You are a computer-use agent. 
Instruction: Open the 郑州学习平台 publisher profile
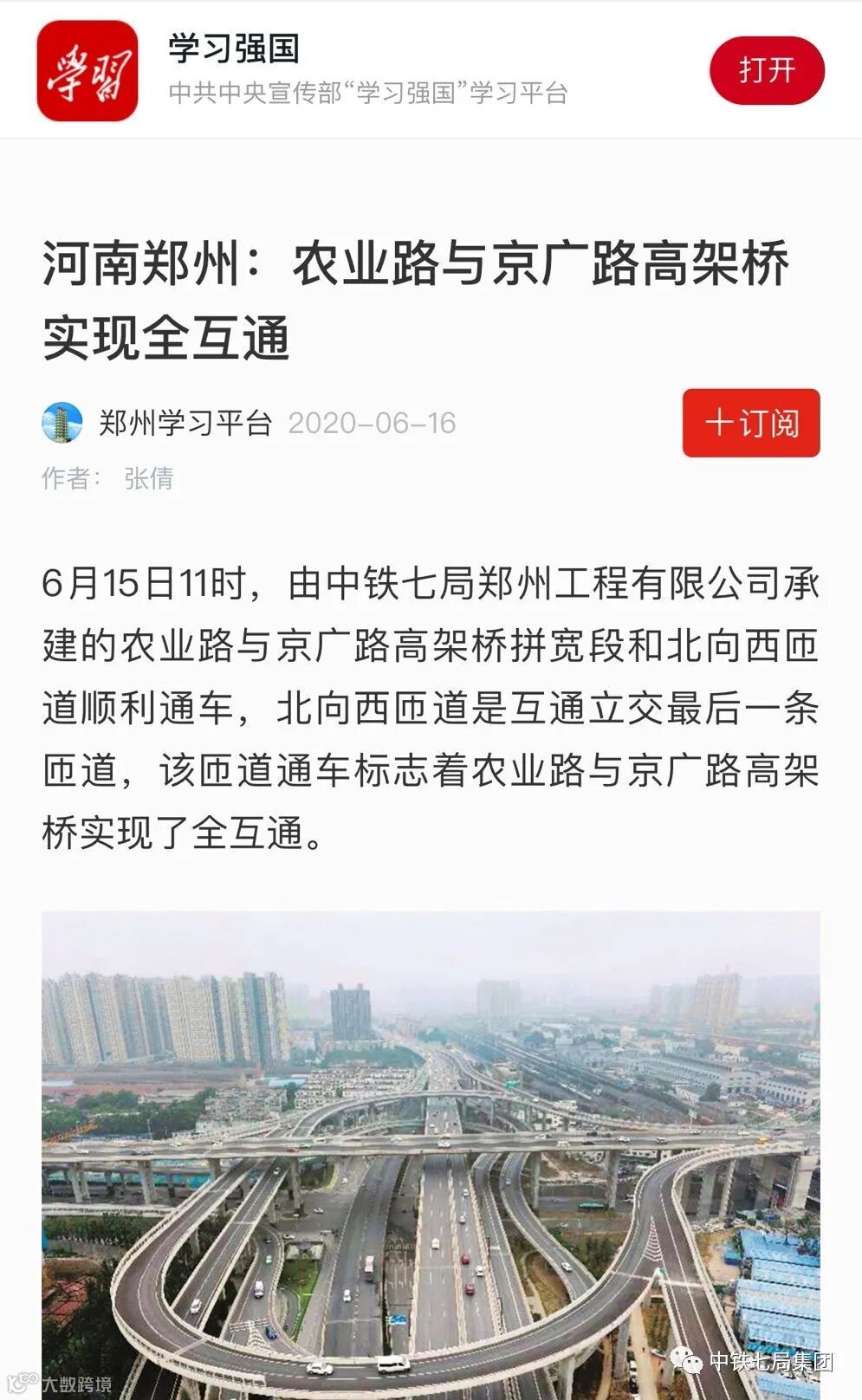(185, 423)
